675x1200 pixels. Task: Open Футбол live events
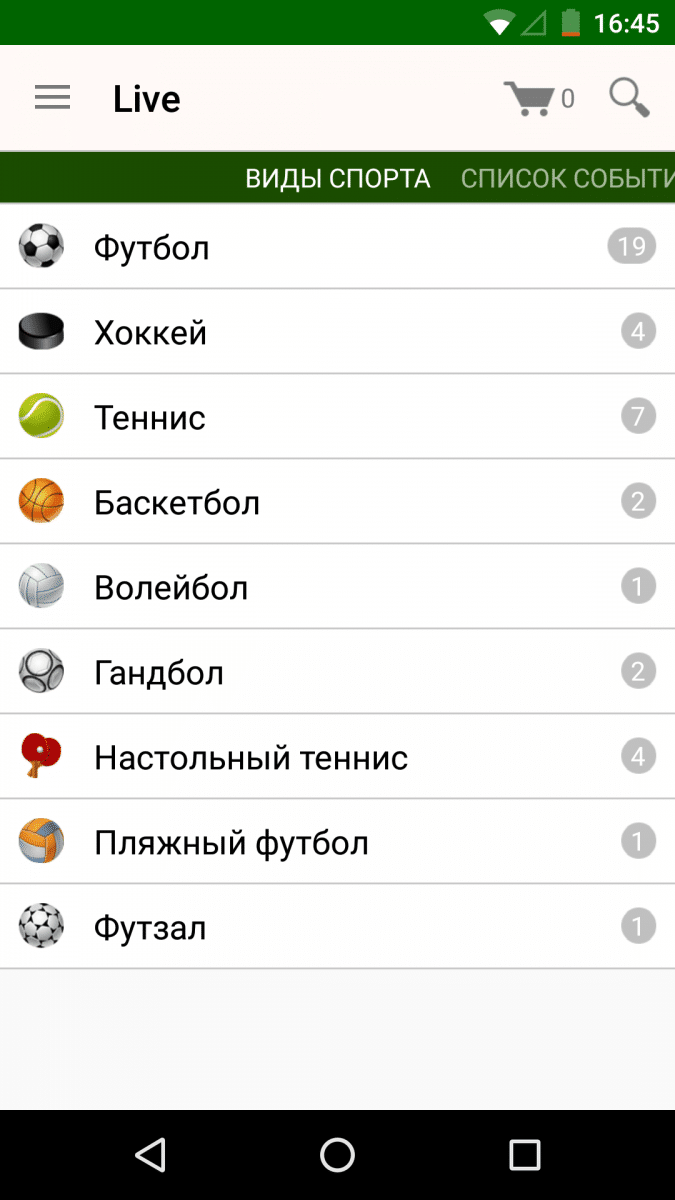[337, 246]
